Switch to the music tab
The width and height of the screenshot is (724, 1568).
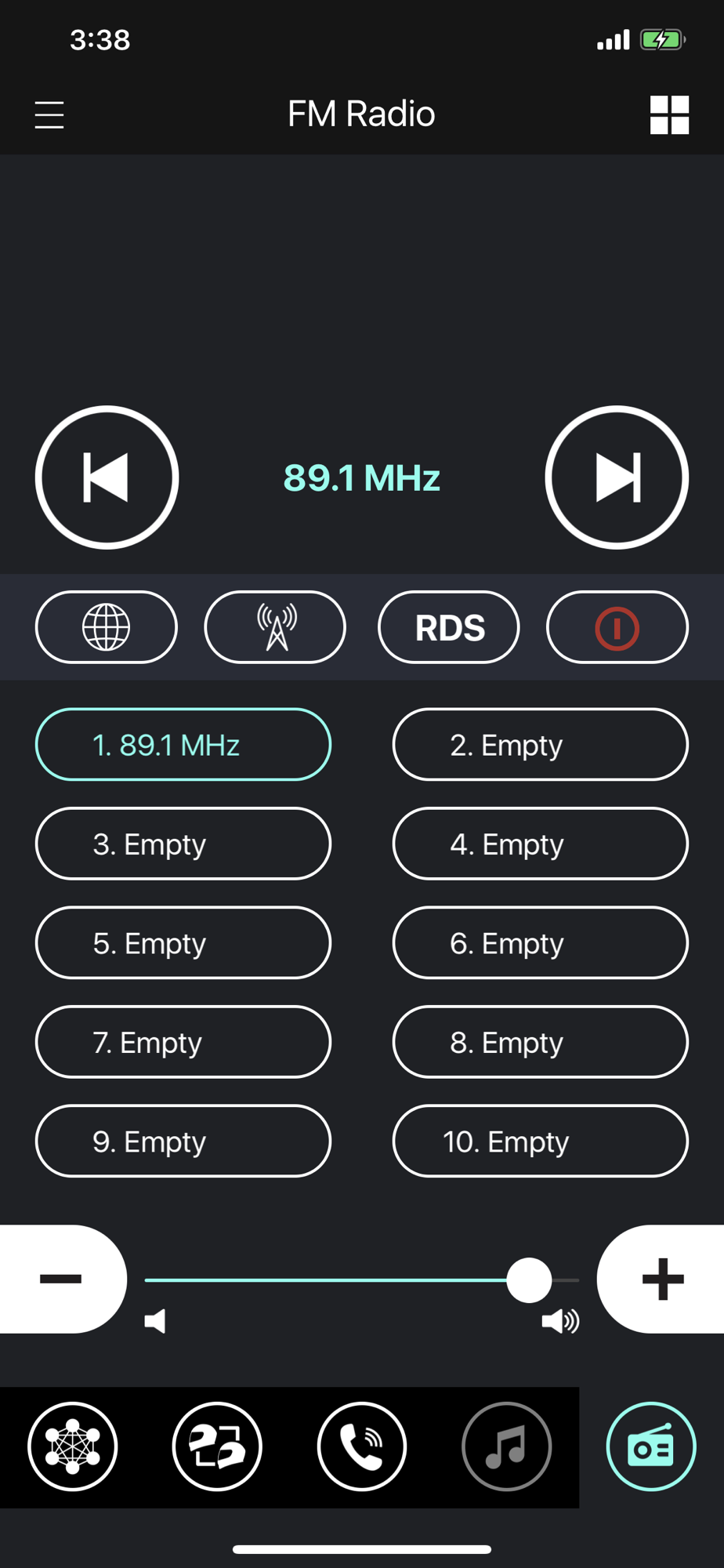507,1446
